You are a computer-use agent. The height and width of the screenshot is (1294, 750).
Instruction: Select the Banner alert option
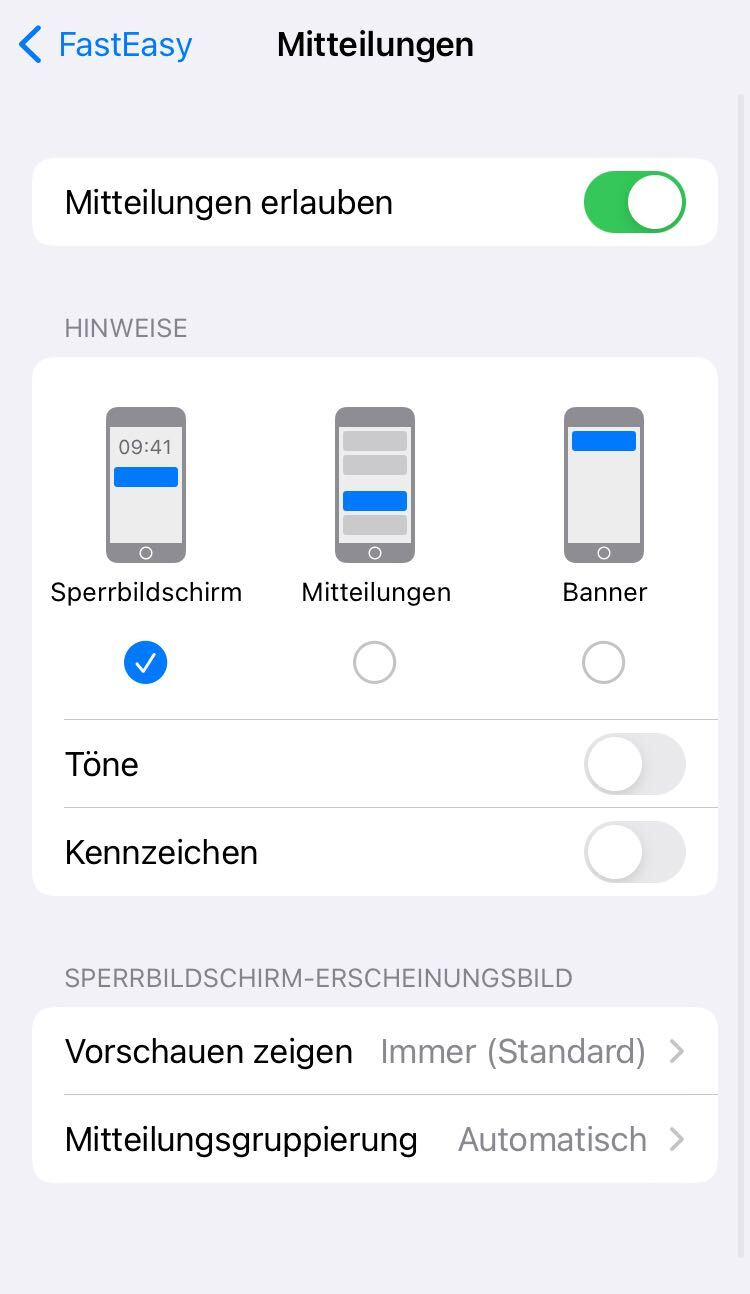[604, 663]
